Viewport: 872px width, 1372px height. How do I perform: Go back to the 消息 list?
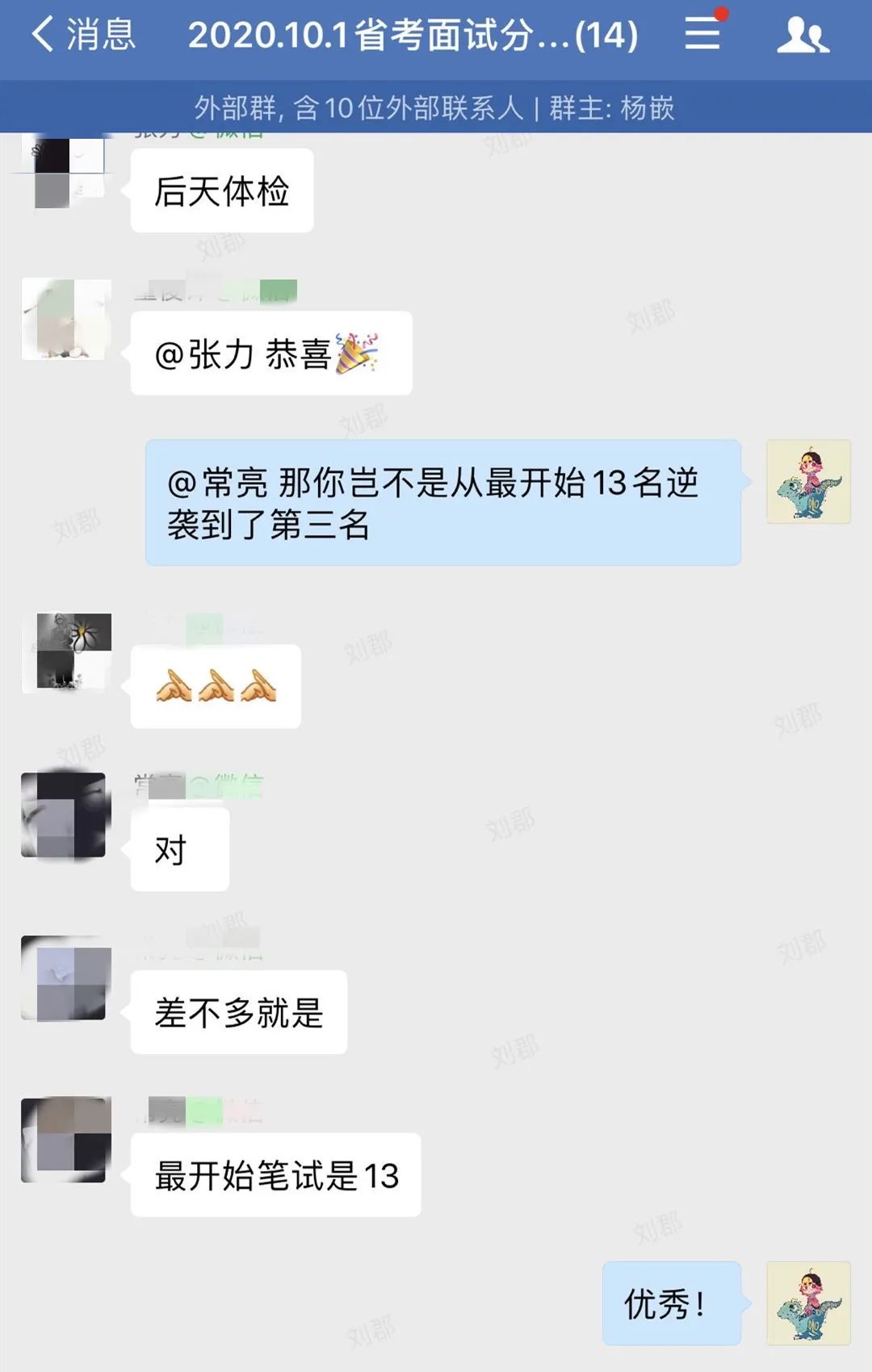click(x=82, y=35)
